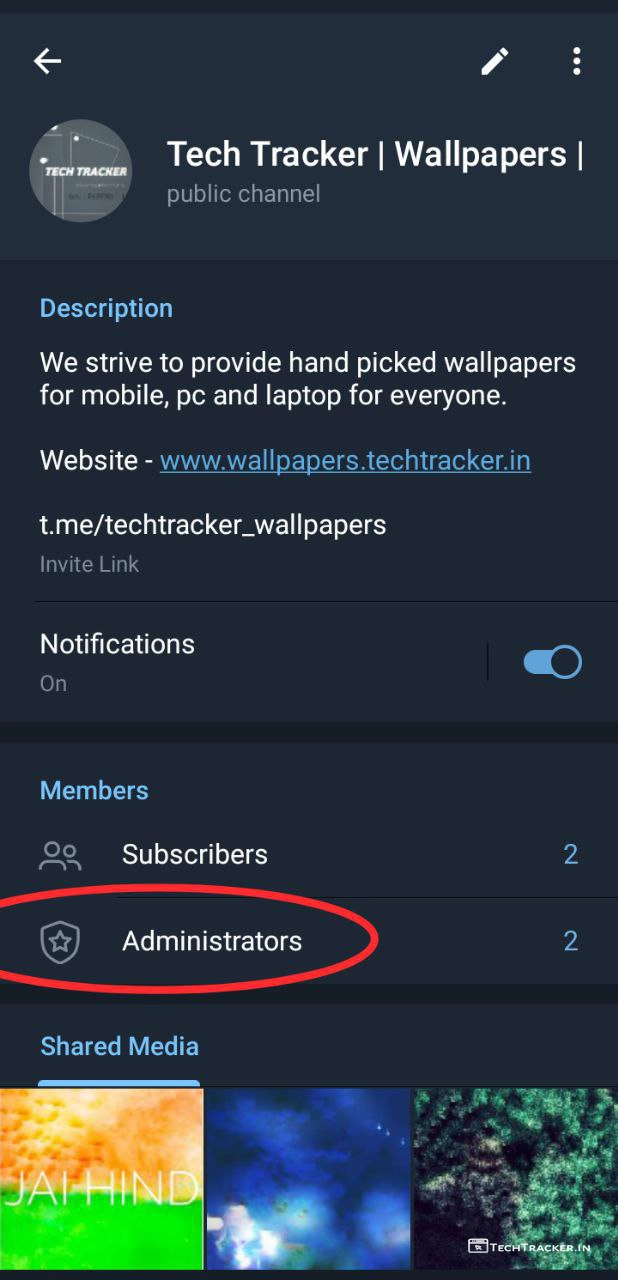Open the JAI HIND shared media image
This screenshot has height=1280, width=618.
pyautogui.click(x=101, y=1178)
